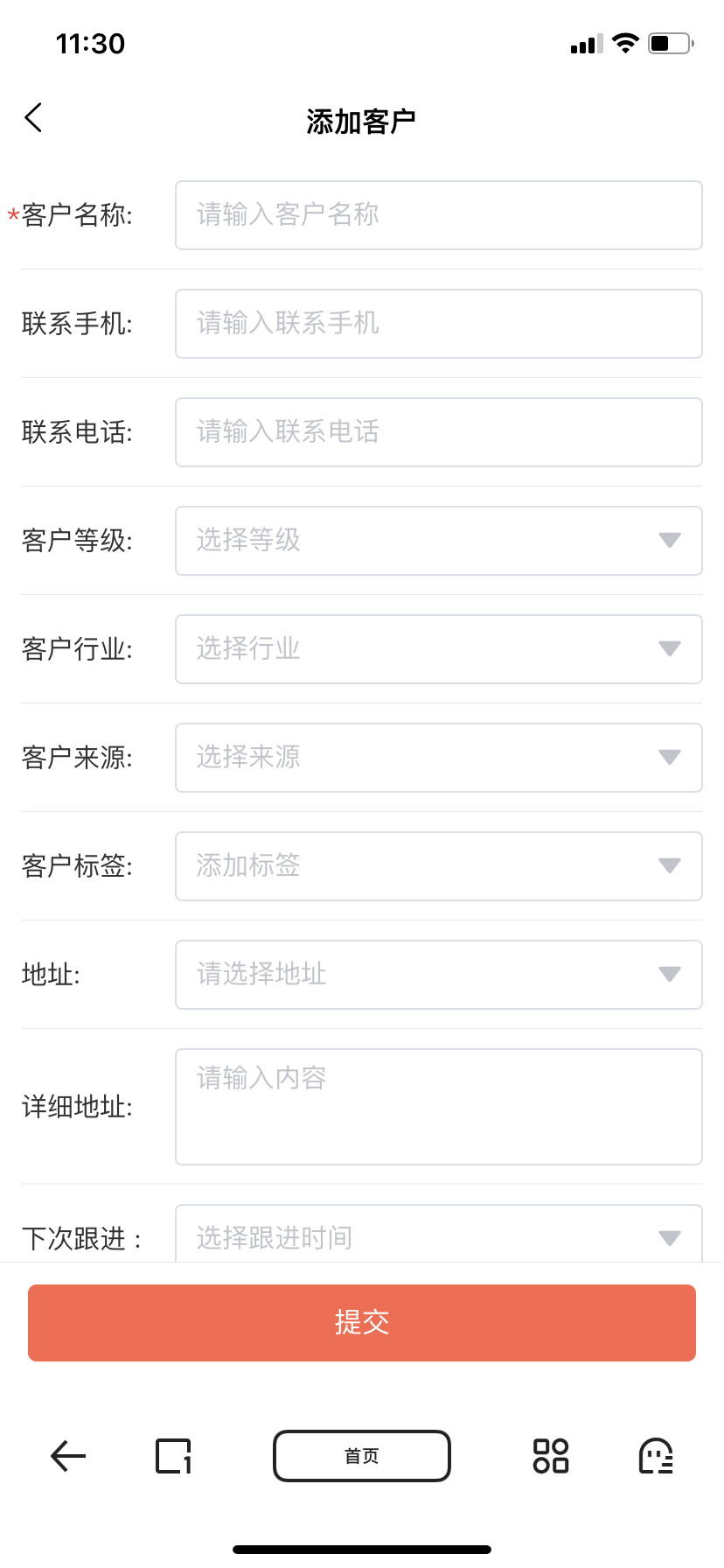Select an address in 请选择地址
This screenshot has width=724, height=1568.
coord(439,975)
